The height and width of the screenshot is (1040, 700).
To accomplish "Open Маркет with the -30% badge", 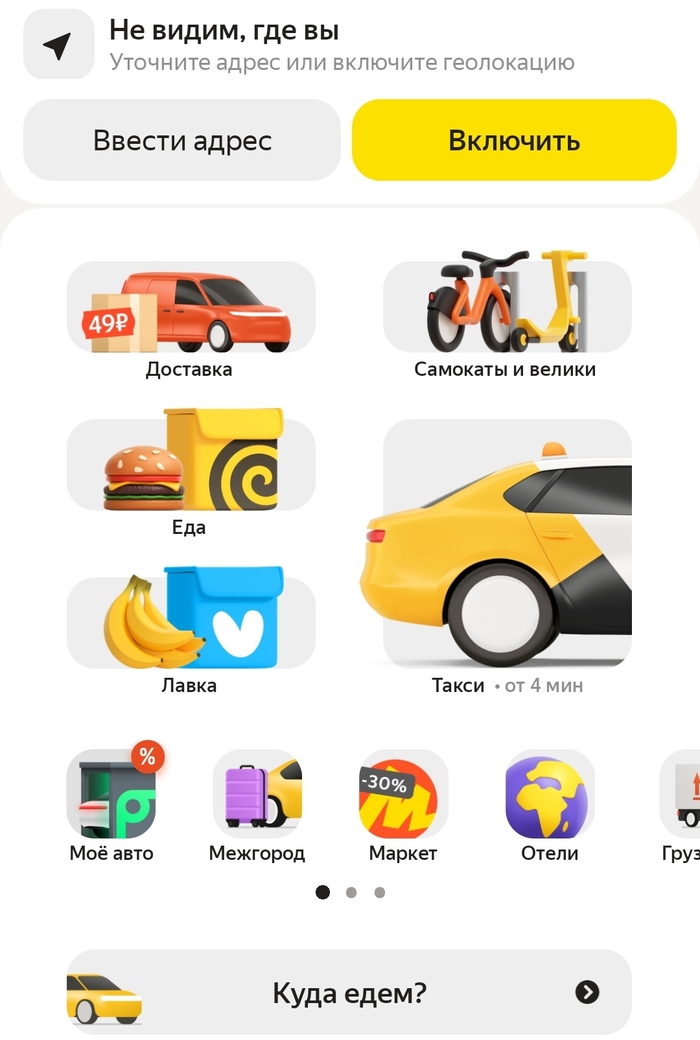I will [x=403, y=795].
